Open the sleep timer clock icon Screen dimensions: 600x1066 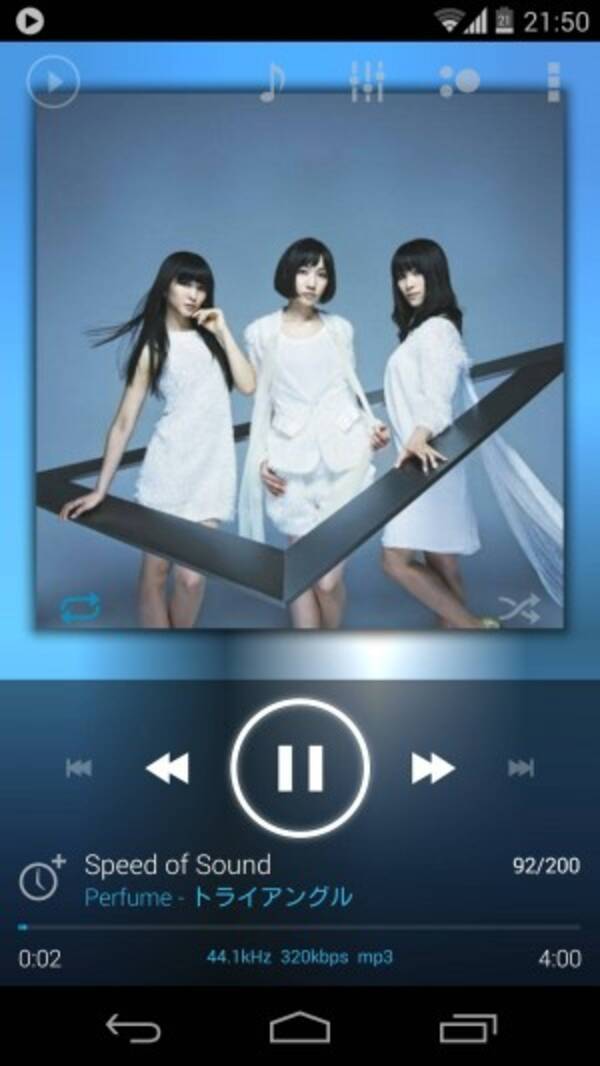pyautogui.click(x=42, y=878)
